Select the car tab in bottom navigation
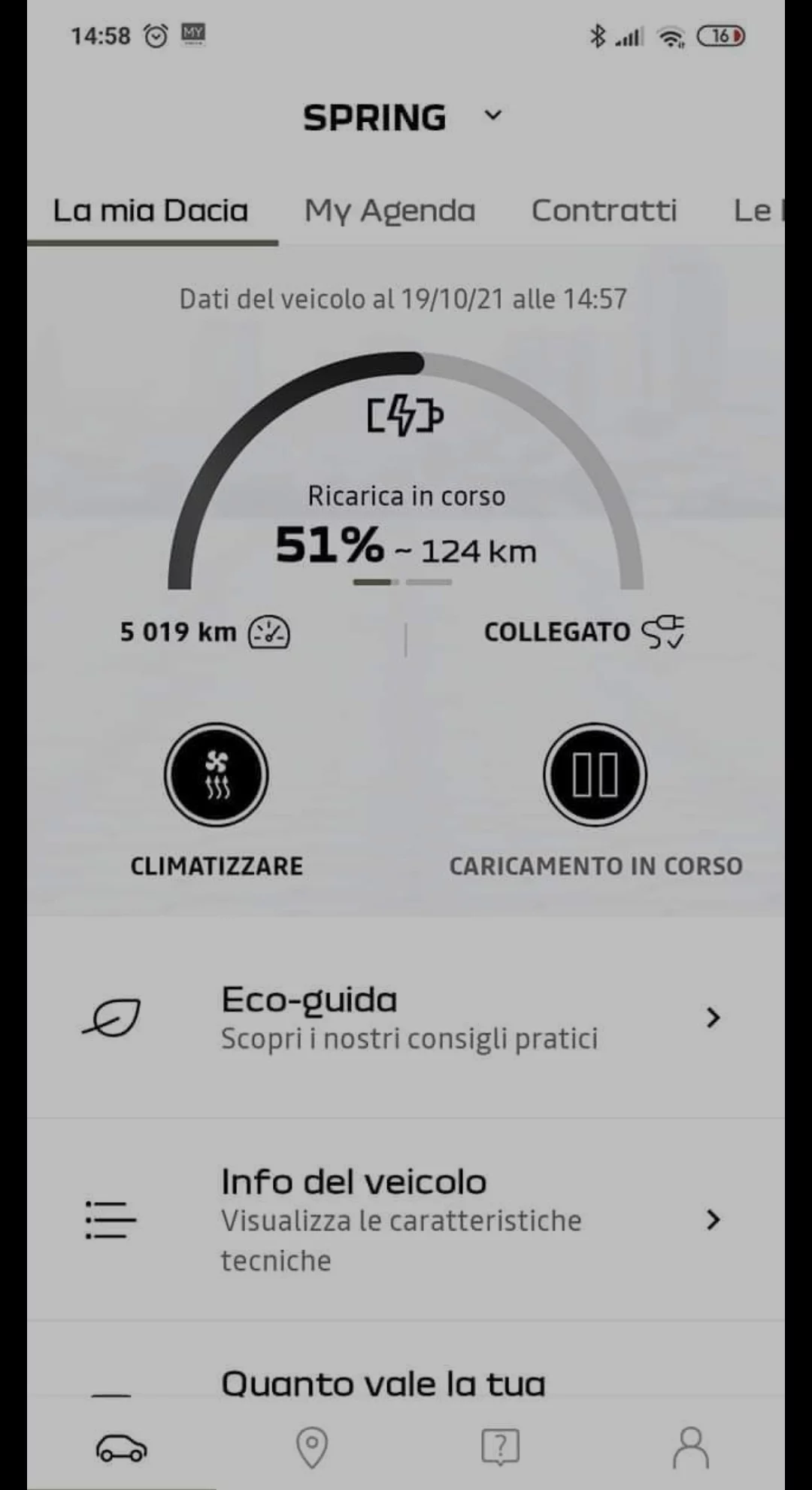Image resolution: width=812 pixels, height=1490 pixels. [x=122, y=1447]
